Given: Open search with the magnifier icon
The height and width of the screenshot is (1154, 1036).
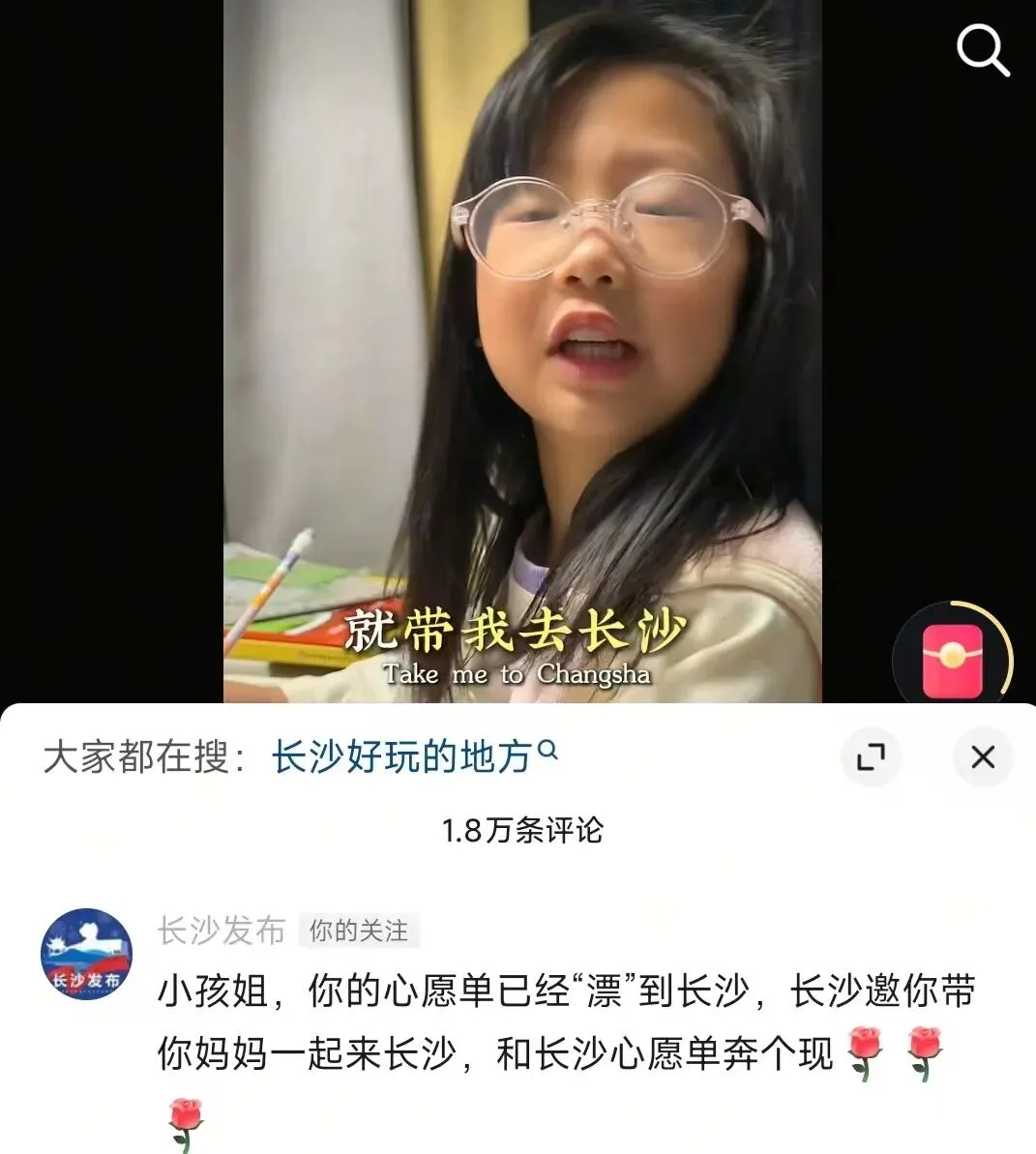Looking at the screenshot, I should click(x=982, y=50).
